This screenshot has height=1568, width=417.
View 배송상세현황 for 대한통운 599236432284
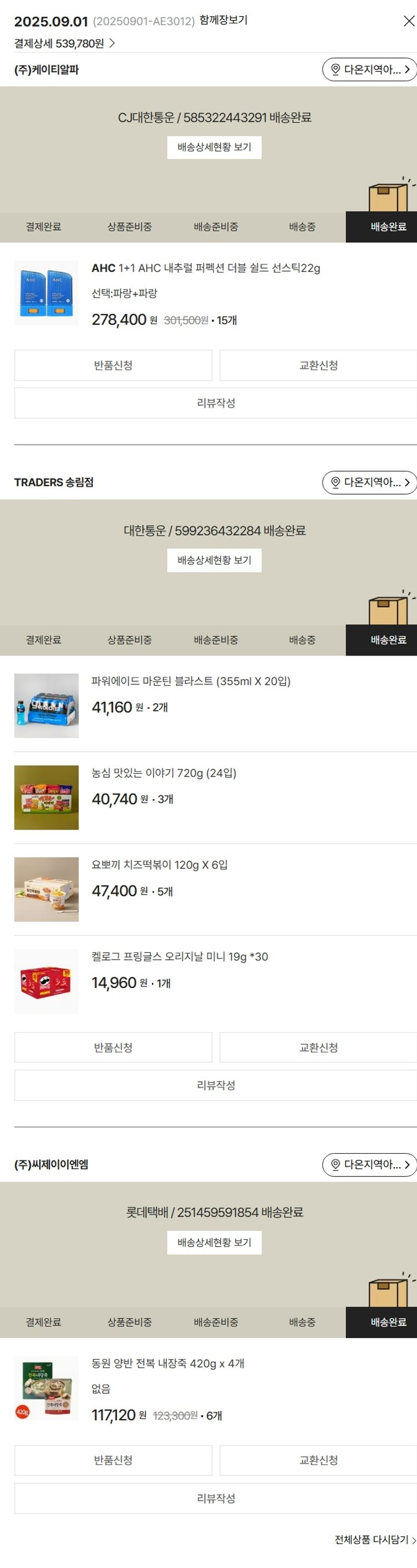click(214, 560)
